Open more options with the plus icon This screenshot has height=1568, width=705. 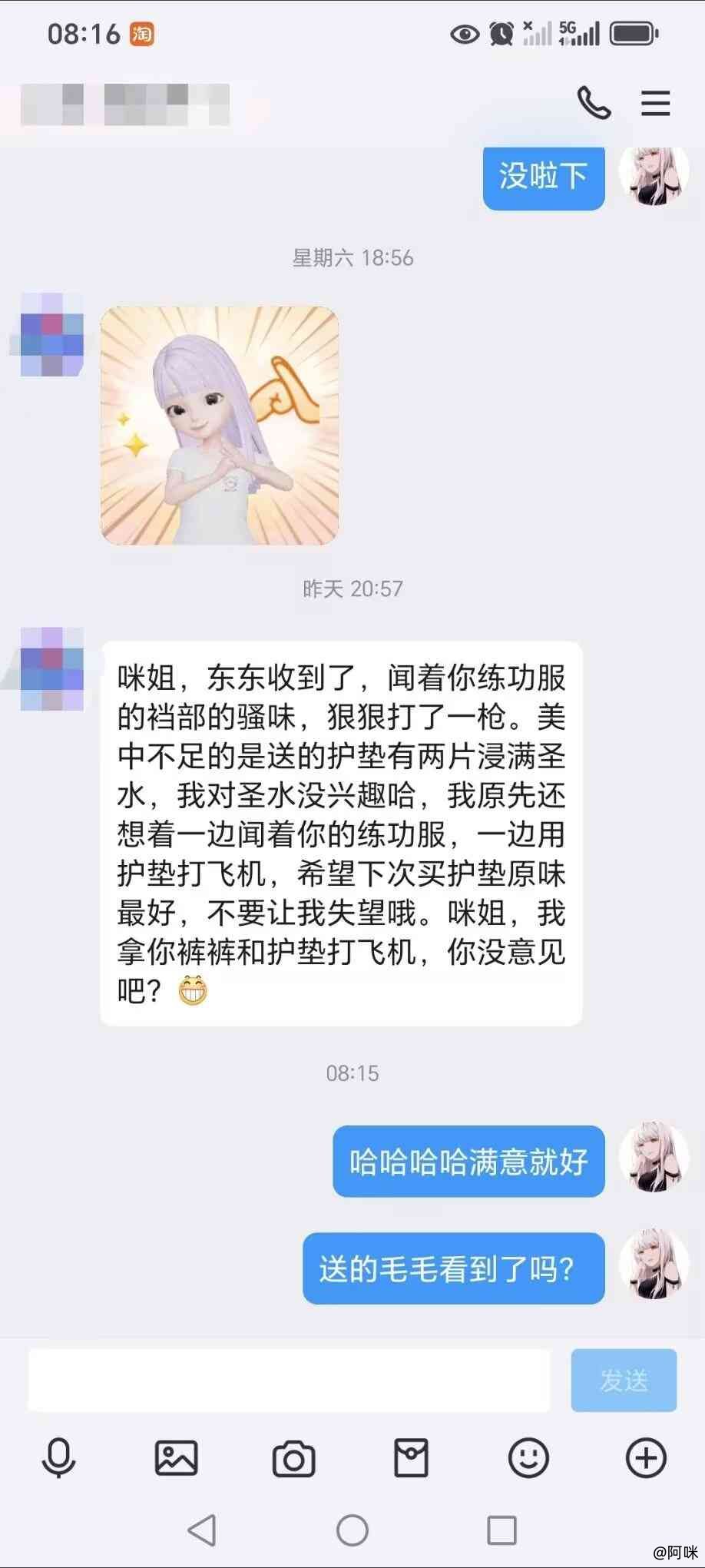click(x=646, y=1457)
